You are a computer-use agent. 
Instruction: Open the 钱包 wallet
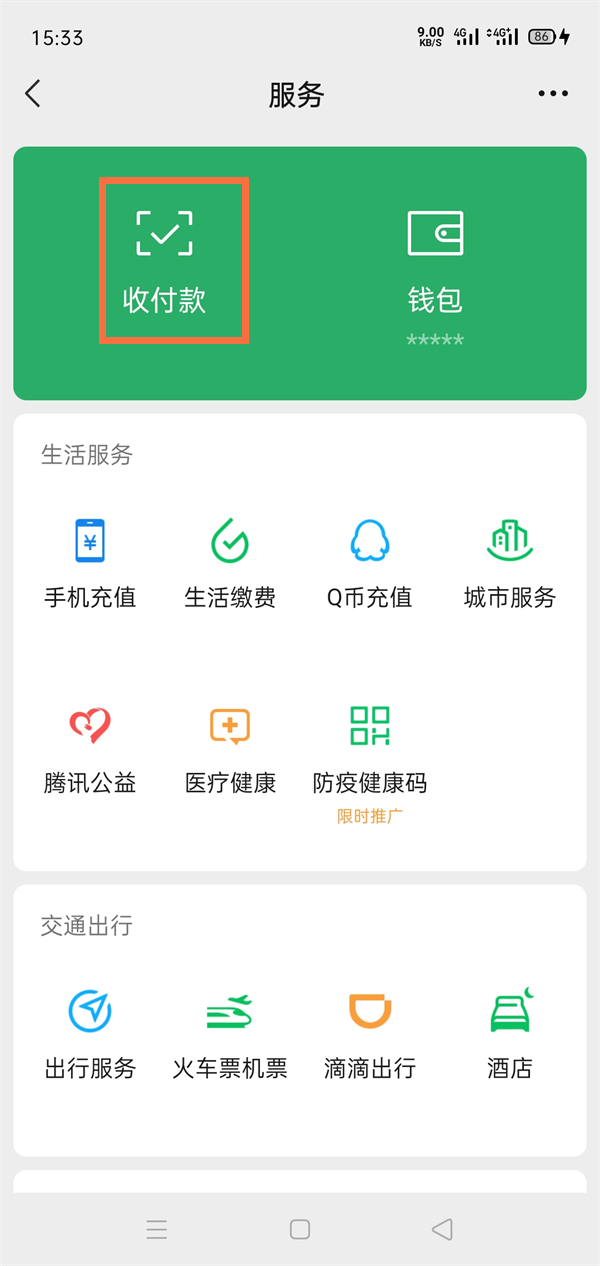435,260
